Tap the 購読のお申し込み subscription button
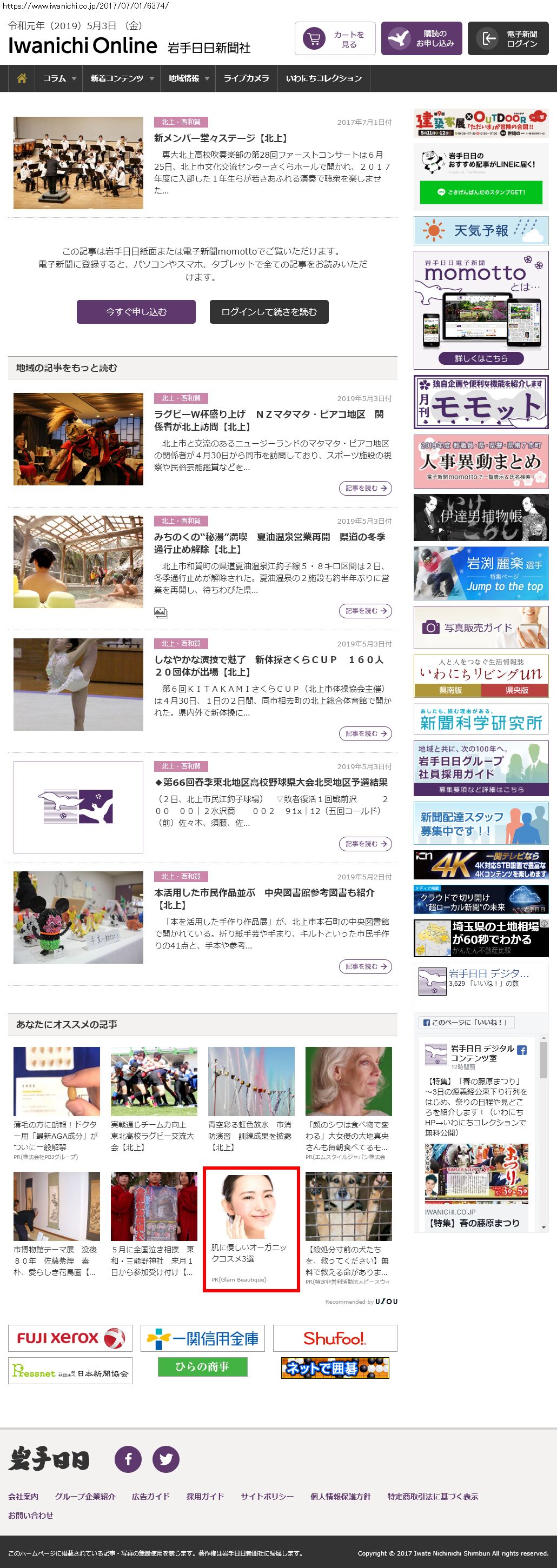 coord(421,39)
